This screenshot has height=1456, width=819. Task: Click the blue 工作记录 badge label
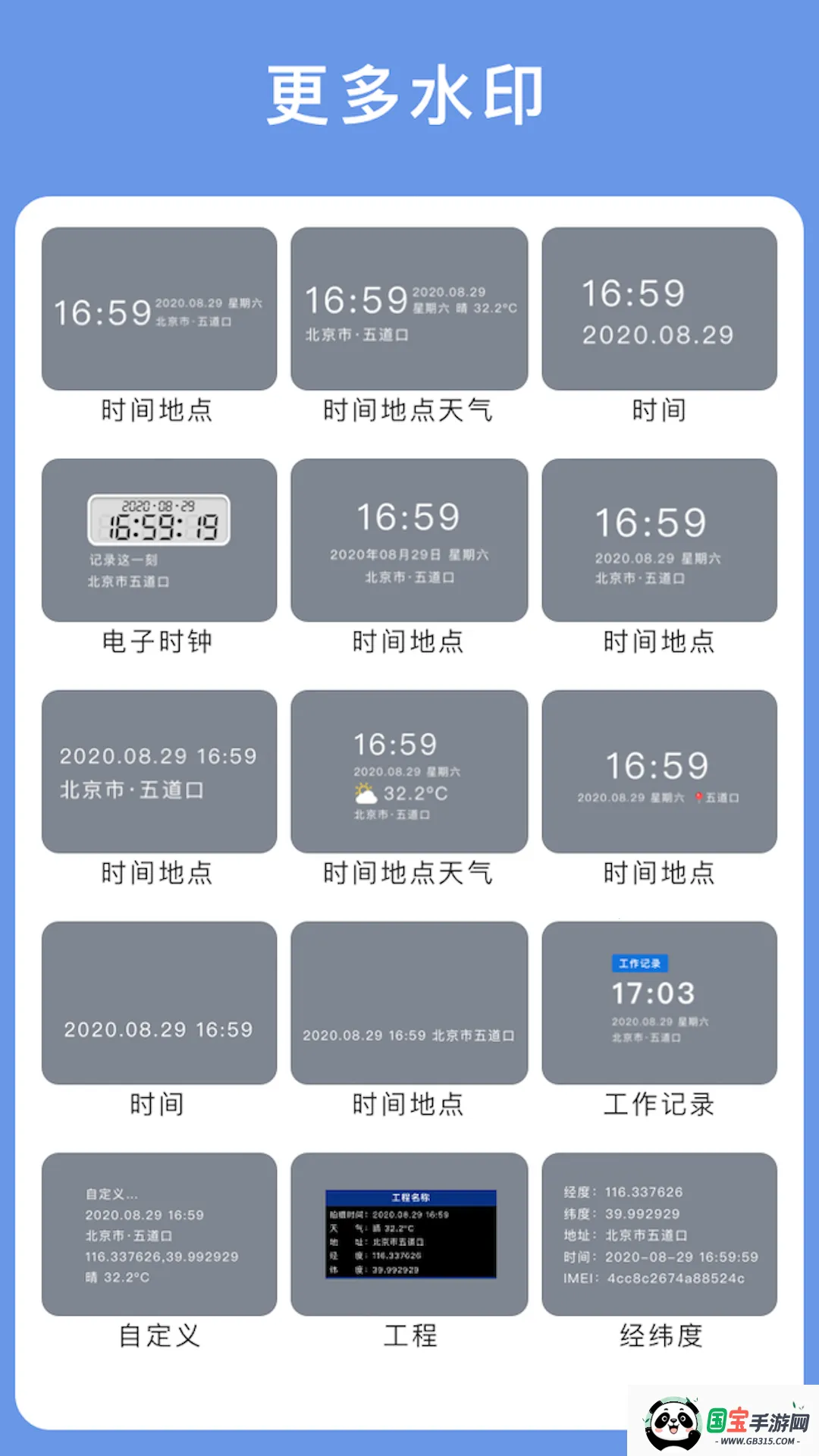tap(641, 964)
